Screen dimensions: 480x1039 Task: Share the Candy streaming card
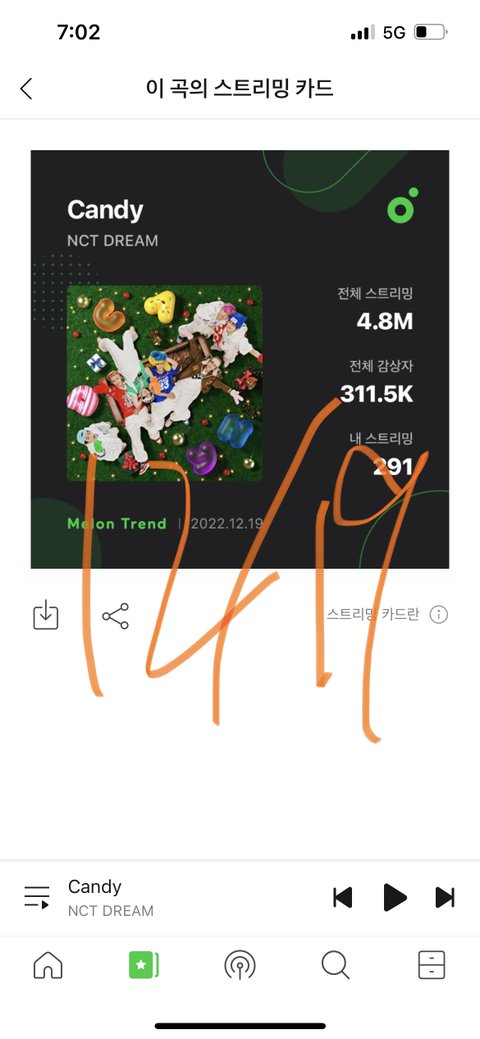coord(115,616)
